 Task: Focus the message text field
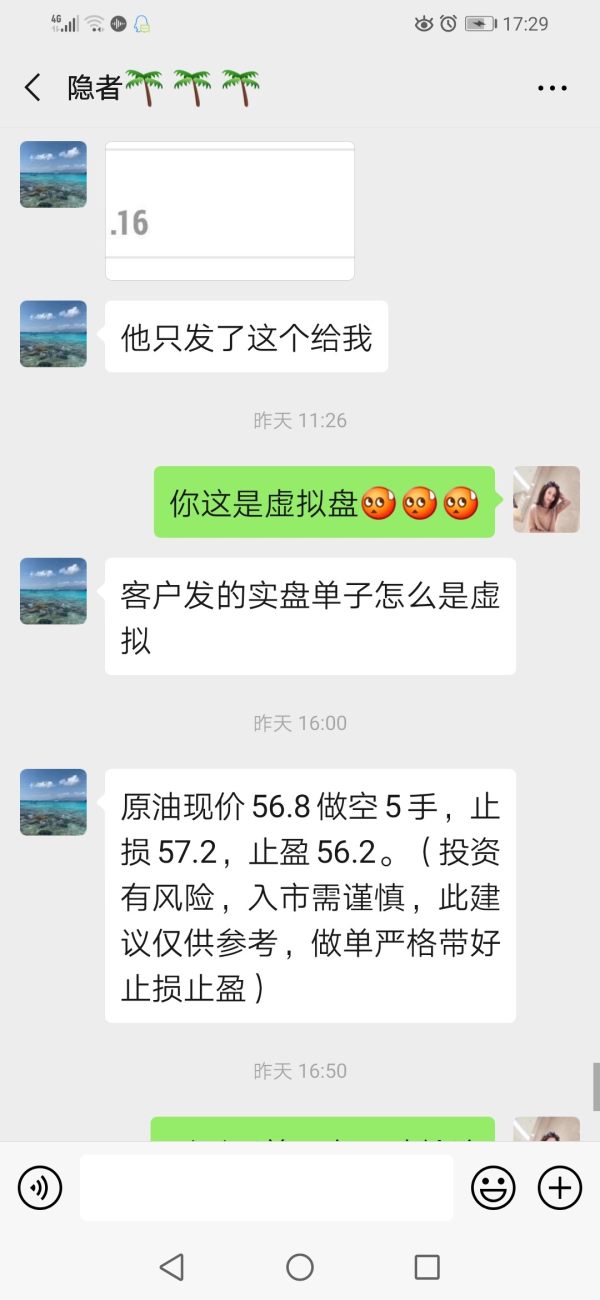[266, 1187]
